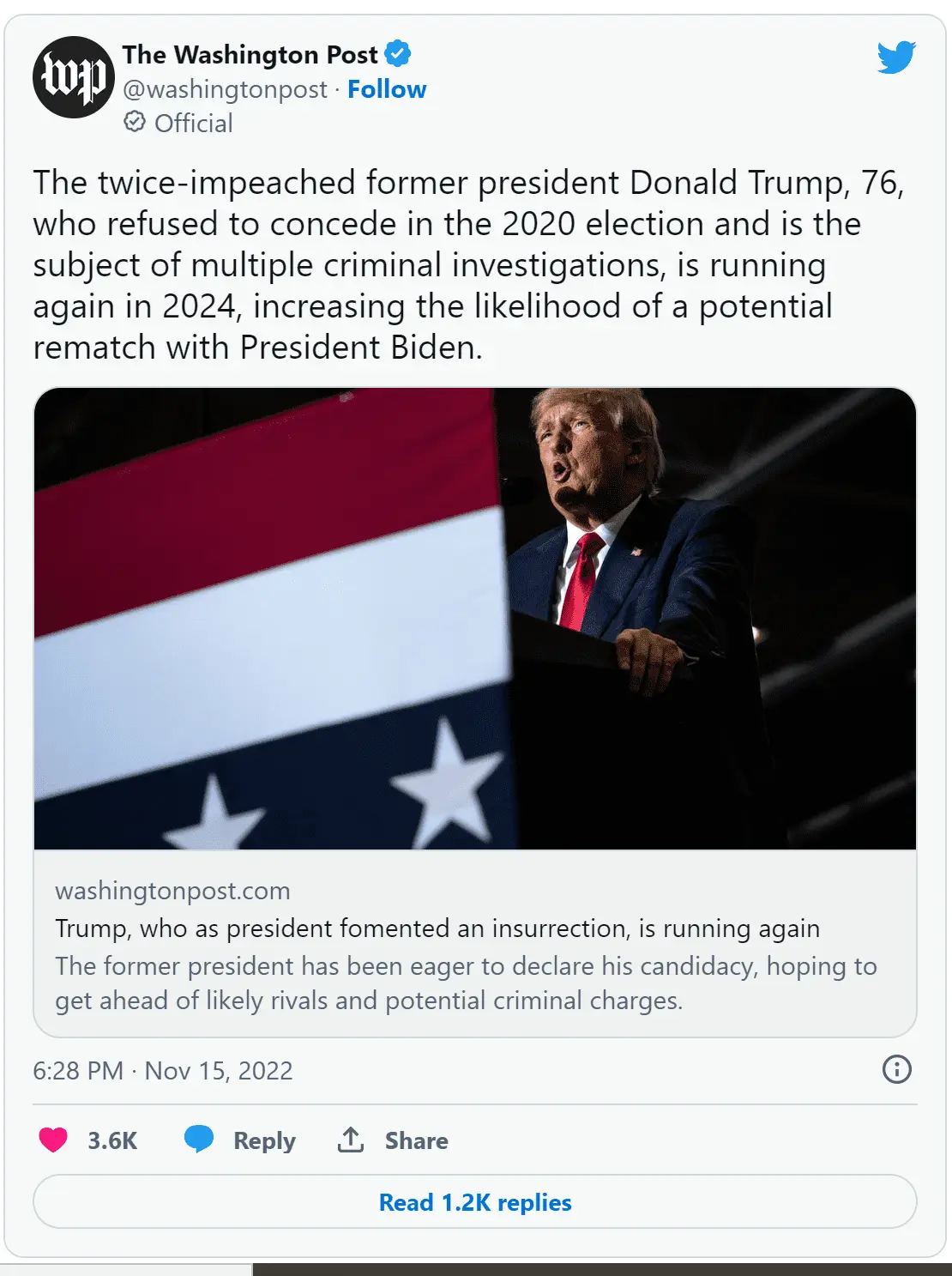952x1276 pixels.
Task: Open the tweet info icon
Action: (896, 1069)
